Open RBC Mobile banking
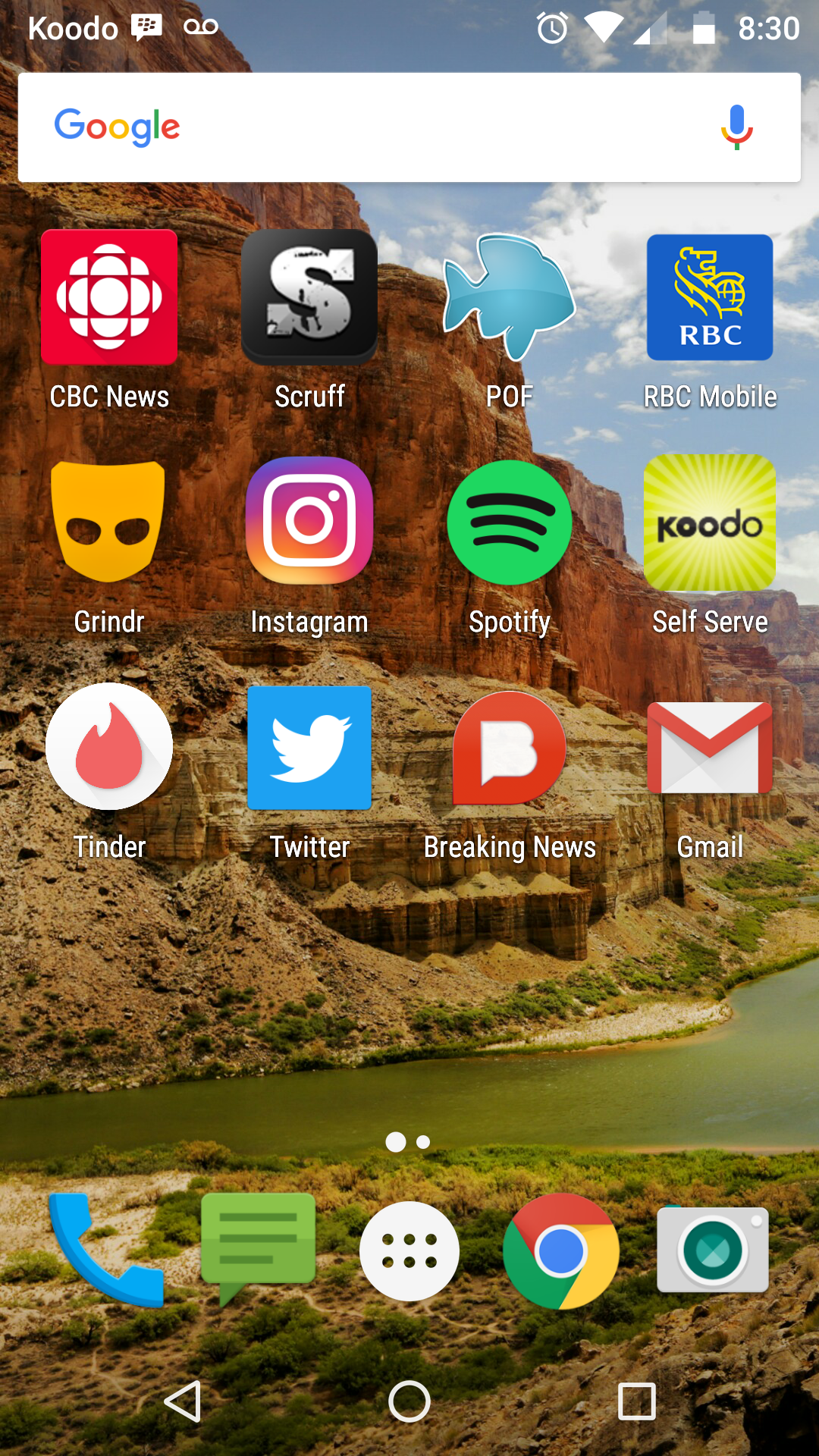The image size is (819, 1456). tap(710, 297)
